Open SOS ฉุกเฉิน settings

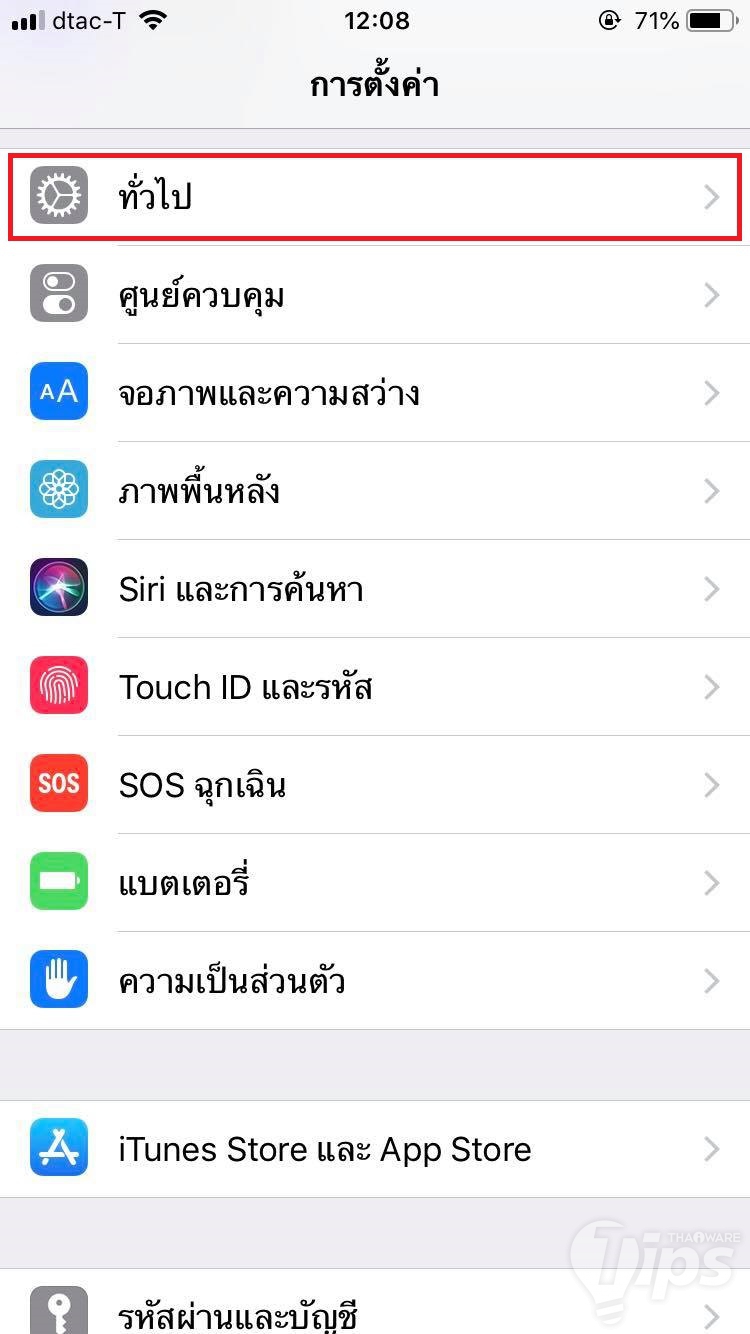pos(375,785)
